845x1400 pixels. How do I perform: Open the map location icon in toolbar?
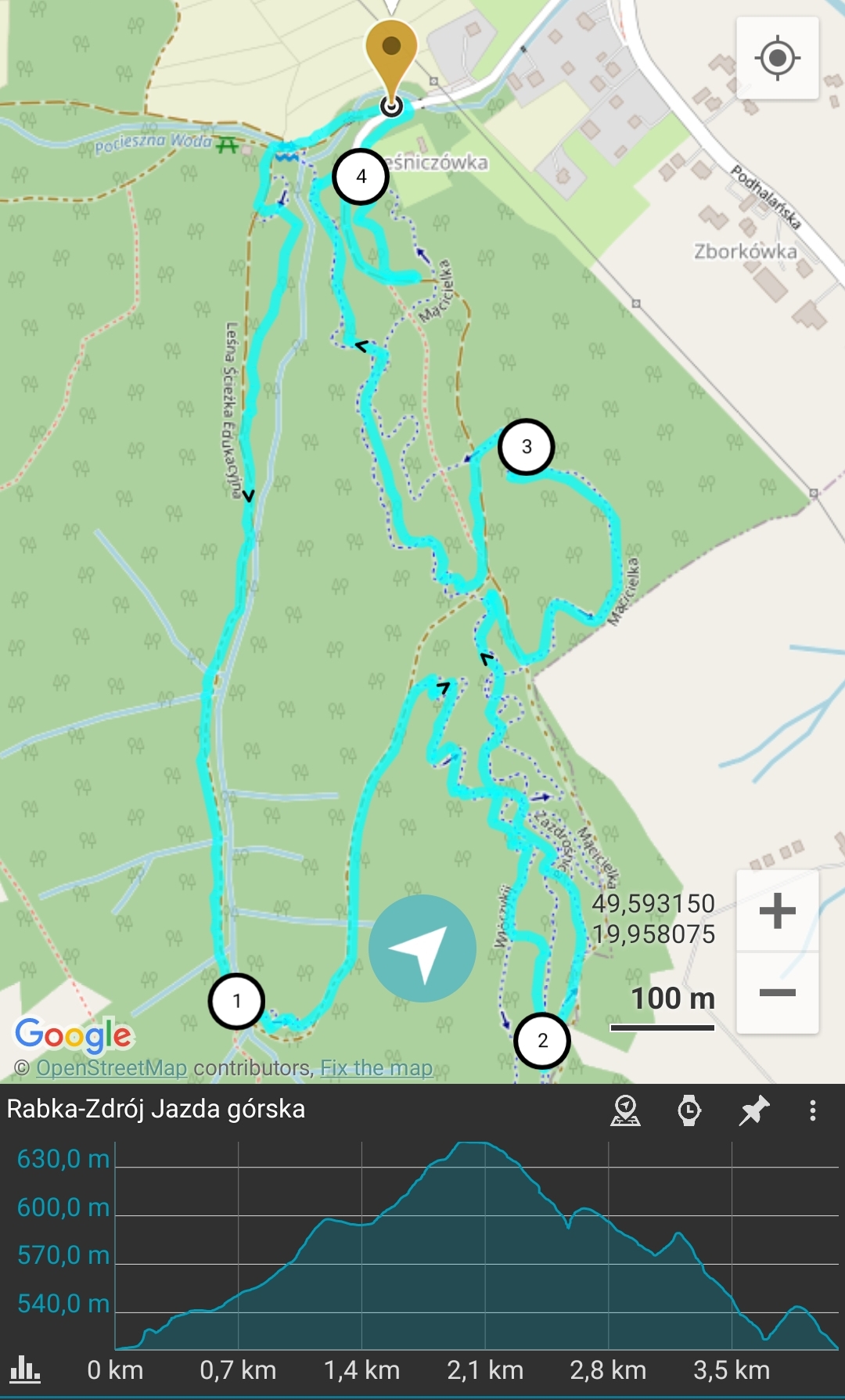[625, 1110]
